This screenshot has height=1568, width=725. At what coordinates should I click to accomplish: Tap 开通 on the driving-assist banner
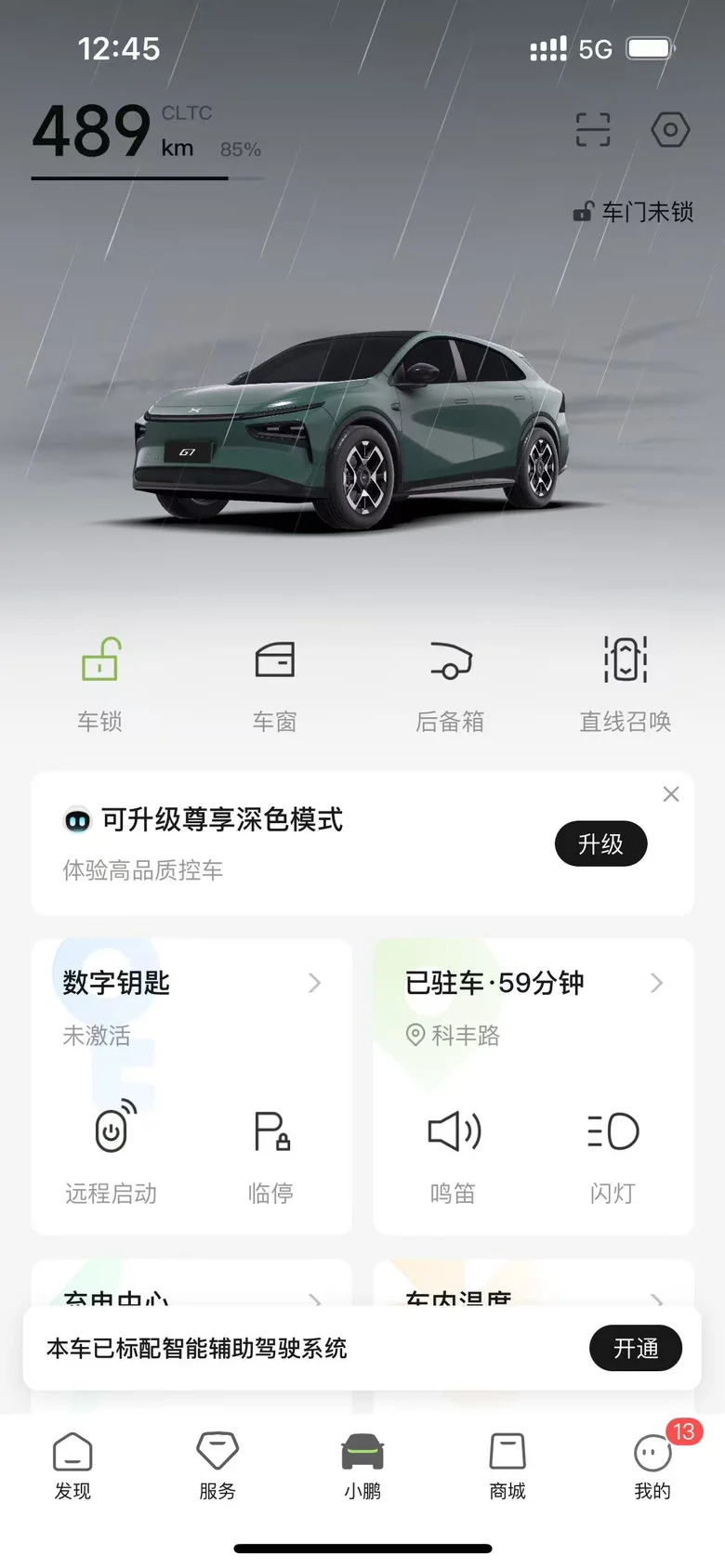click(x=636, y=1348)
